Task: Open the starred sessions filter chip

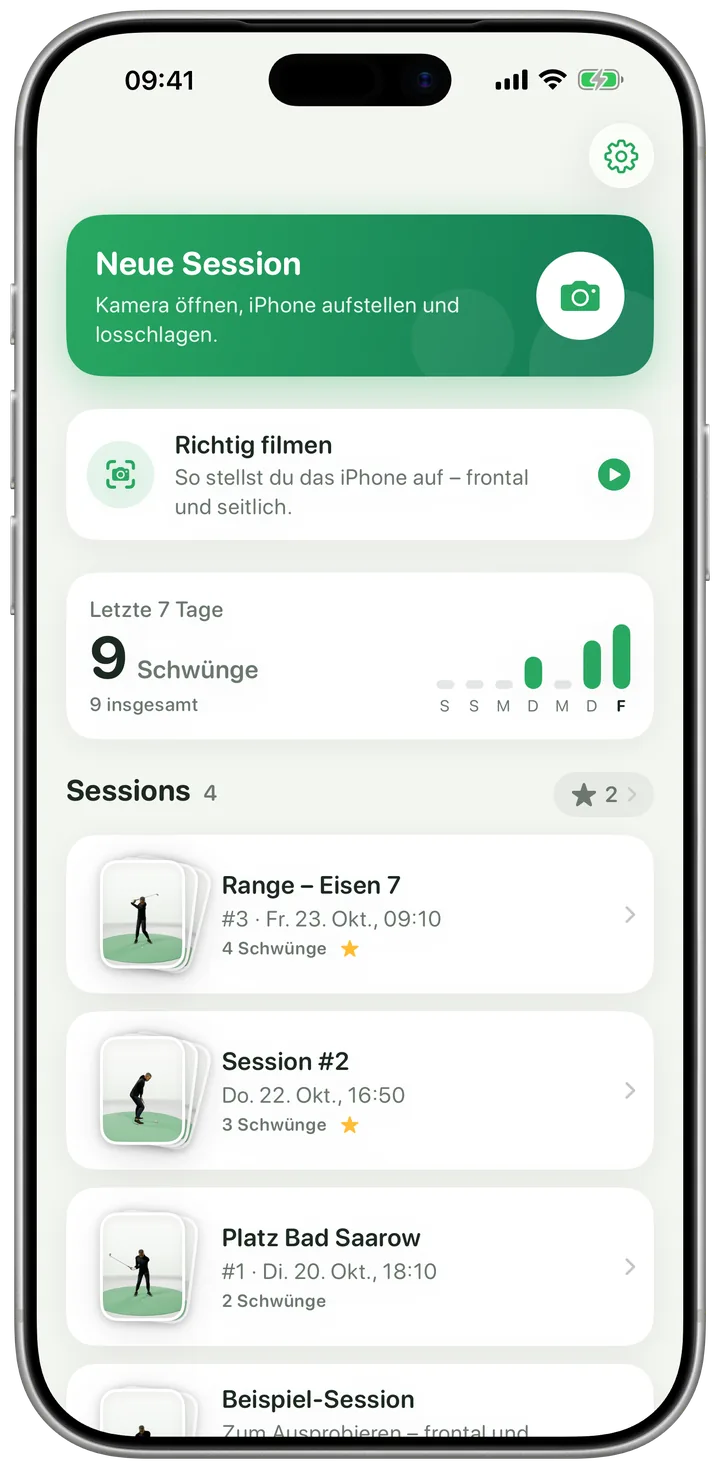Action: click(x=603, y=795)
